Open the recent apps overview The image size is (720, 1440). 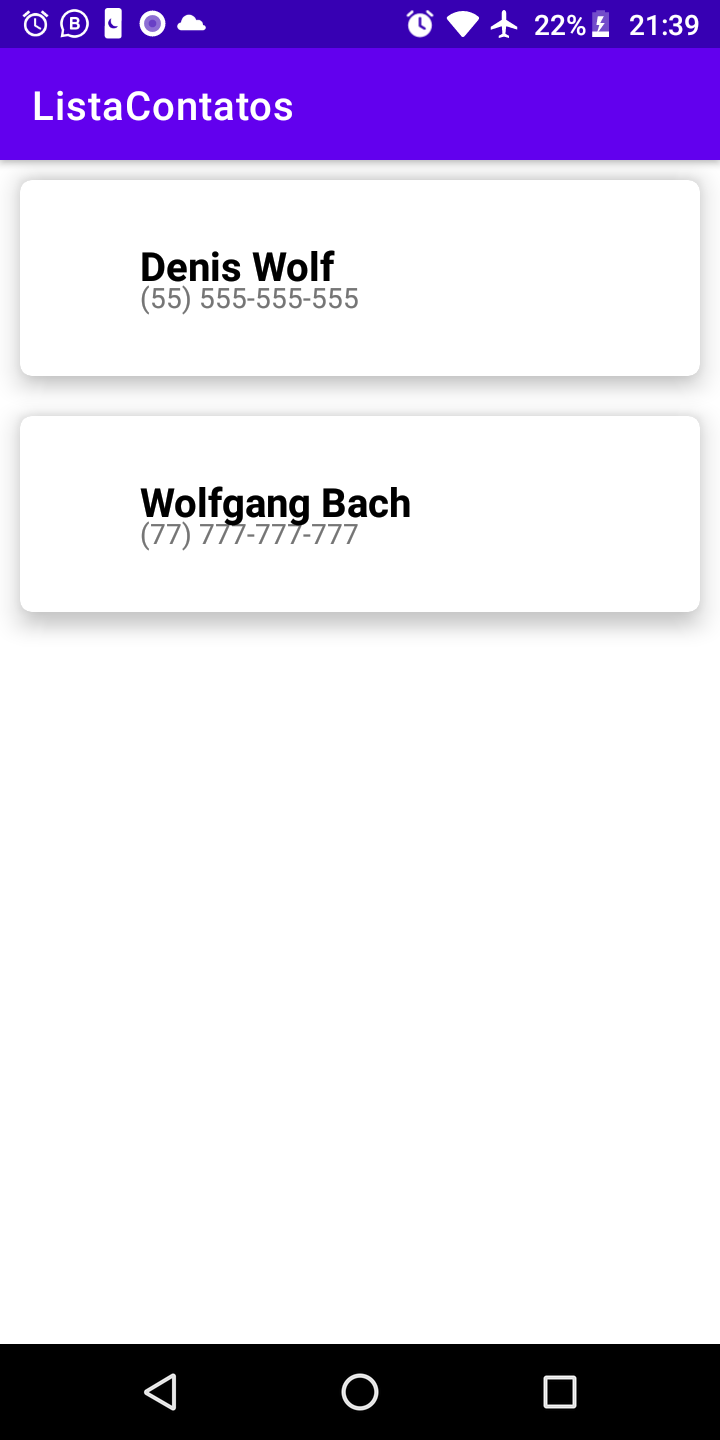(x=560, y=1392)
